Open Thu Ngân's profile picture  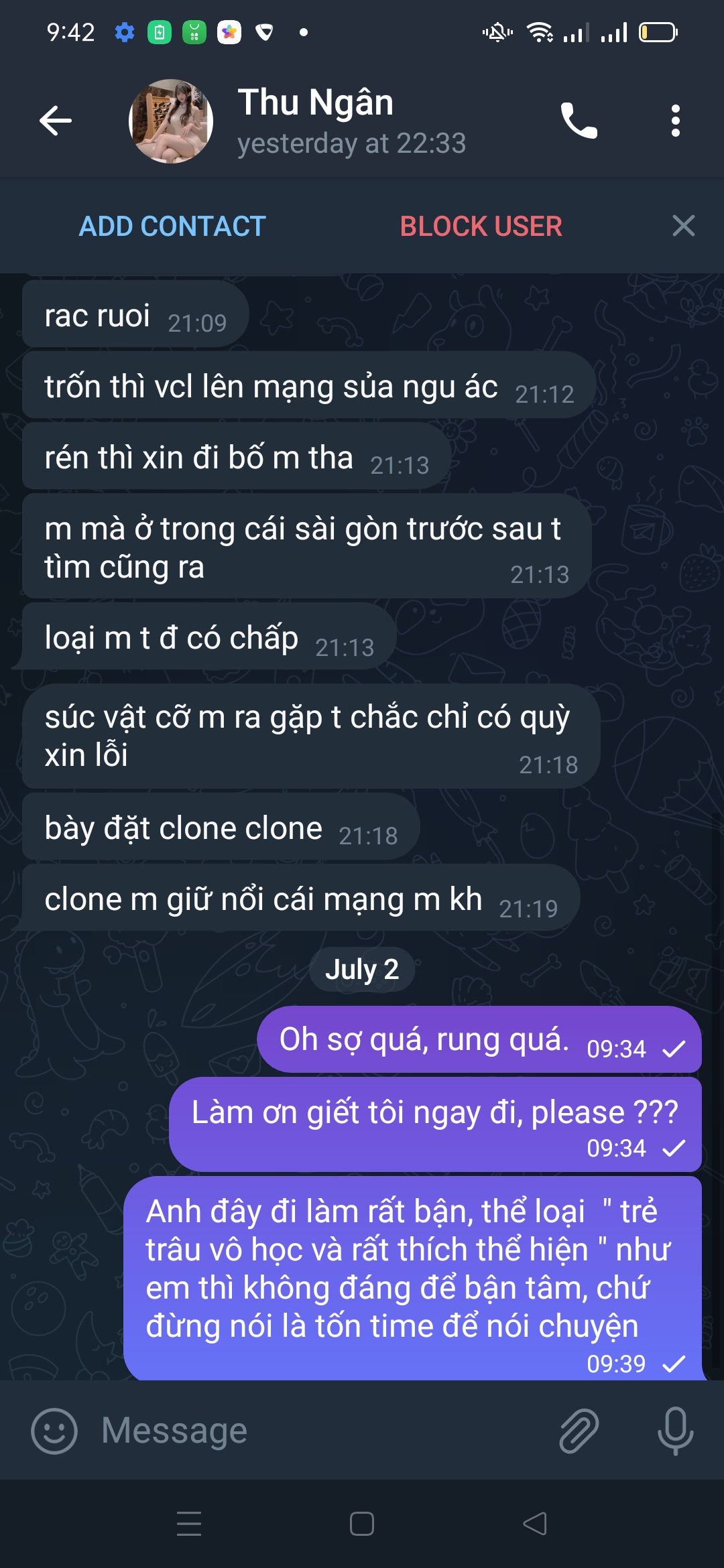tap(171, 121)
